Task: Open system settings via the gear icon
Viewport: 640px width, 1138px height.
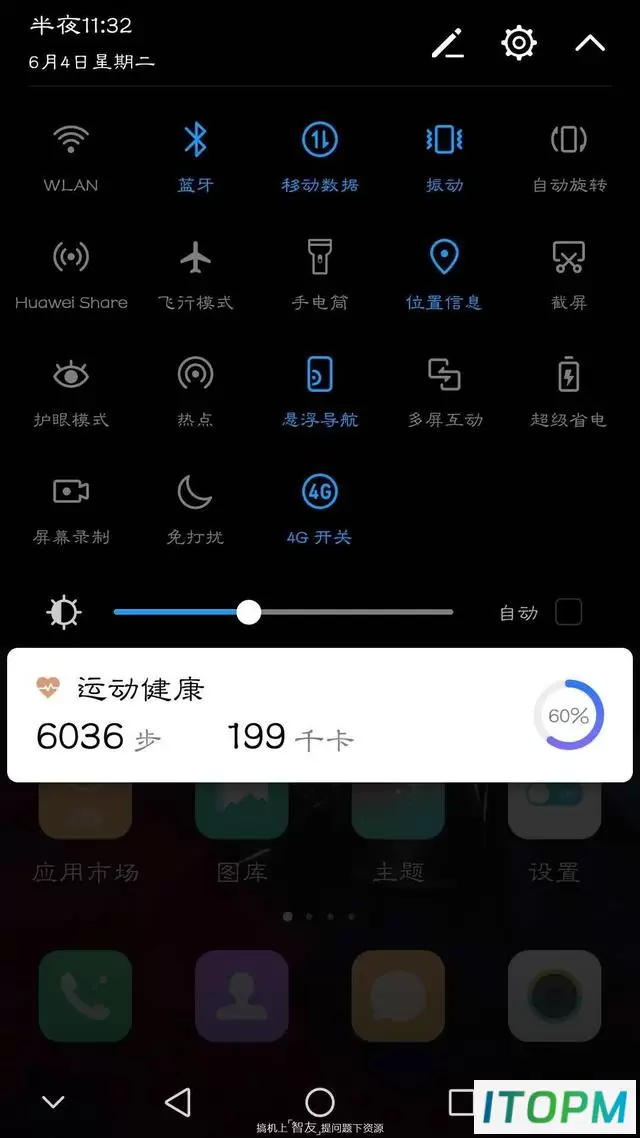Action: click(519, 43)
